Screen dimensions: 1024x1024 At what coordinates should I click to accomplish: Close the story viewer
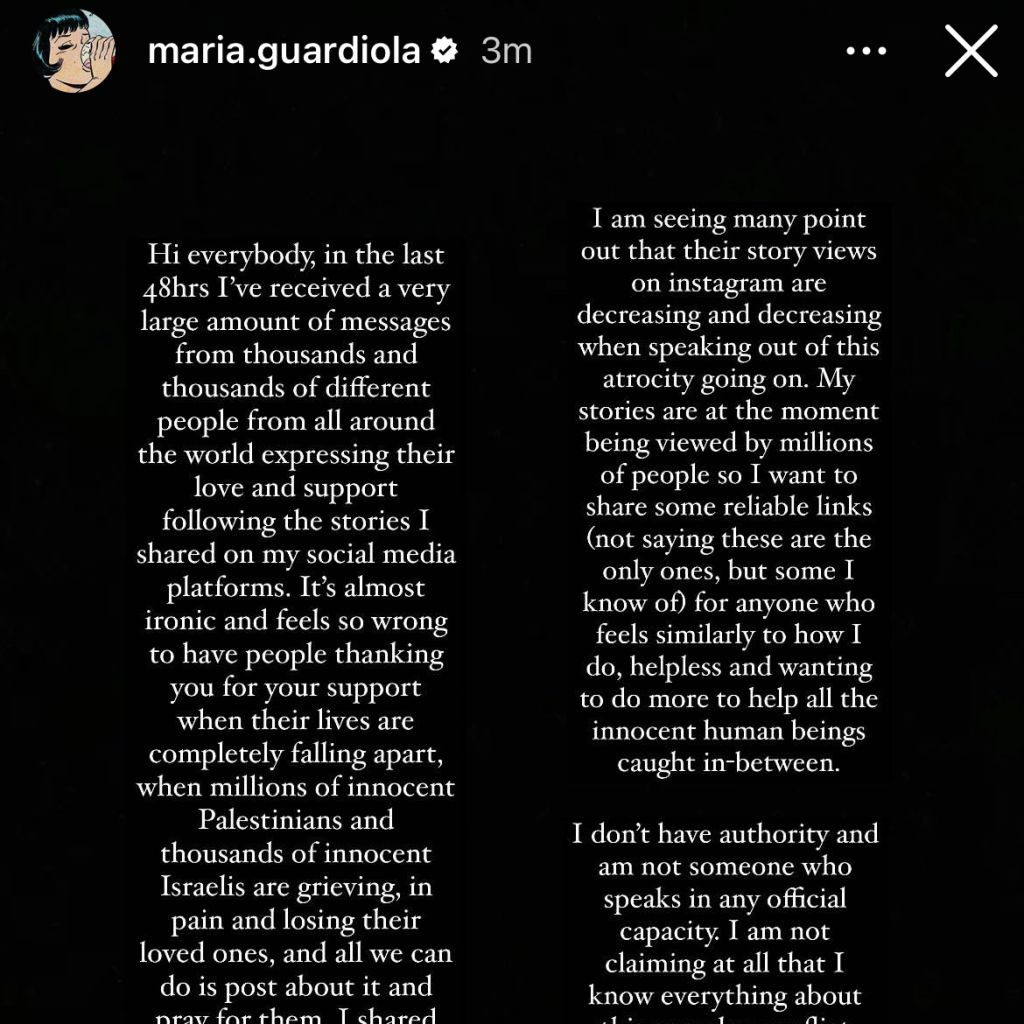[x=971, y=51]
